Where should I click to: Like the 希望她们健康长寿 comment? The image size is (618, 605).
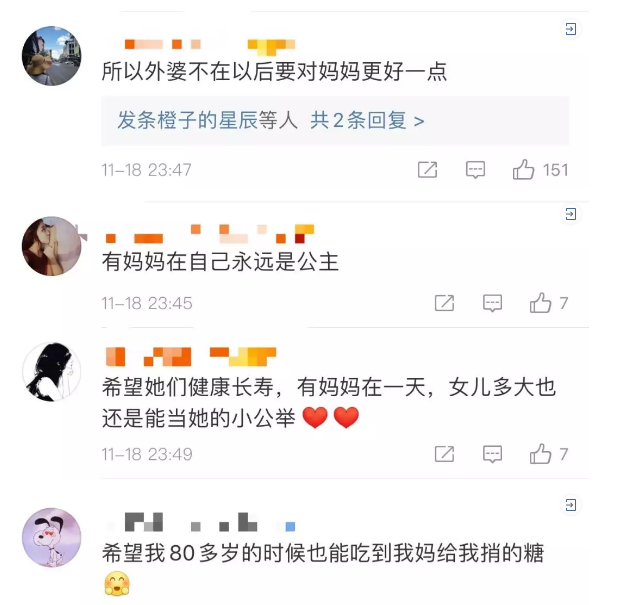pos(541,454)
